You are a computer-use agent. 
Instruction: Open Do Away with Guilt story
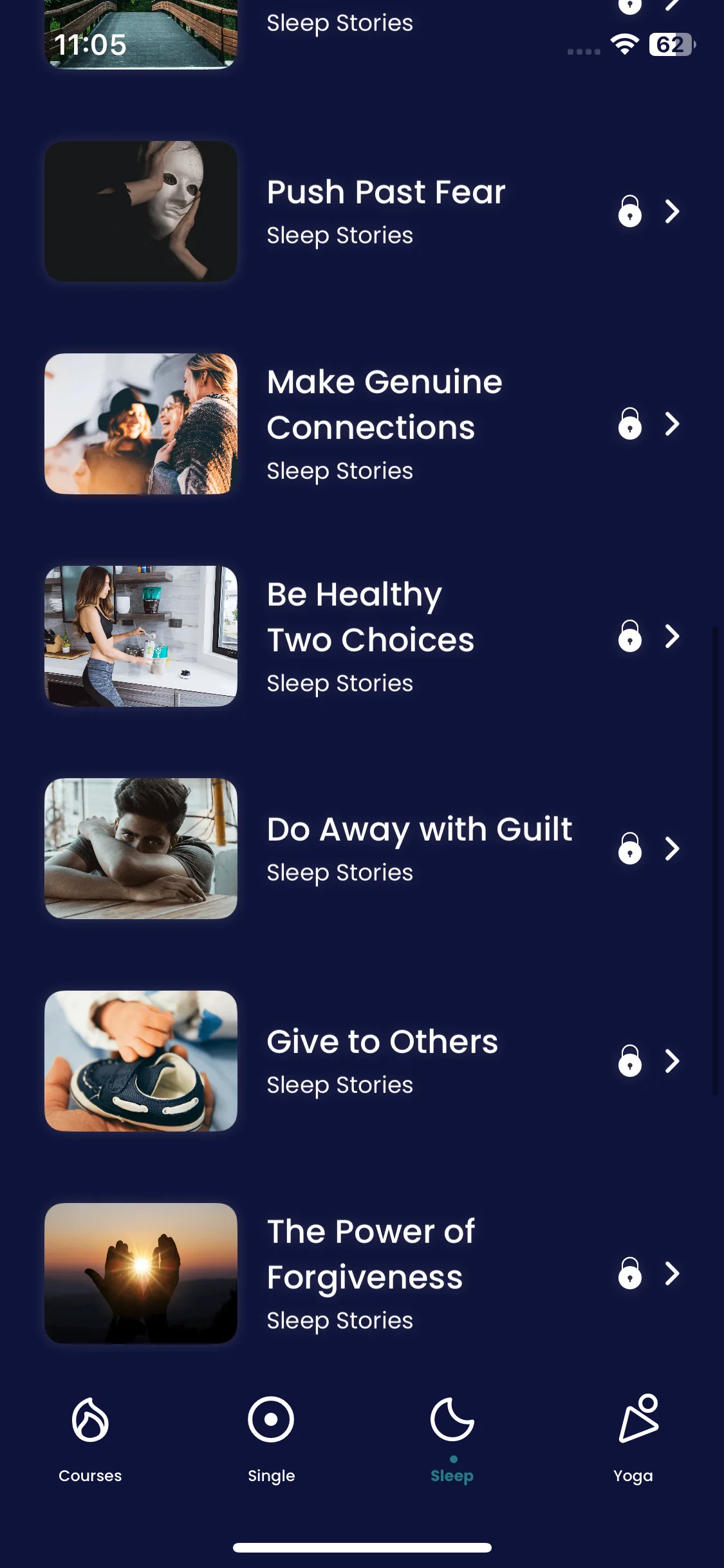point(419,848)
